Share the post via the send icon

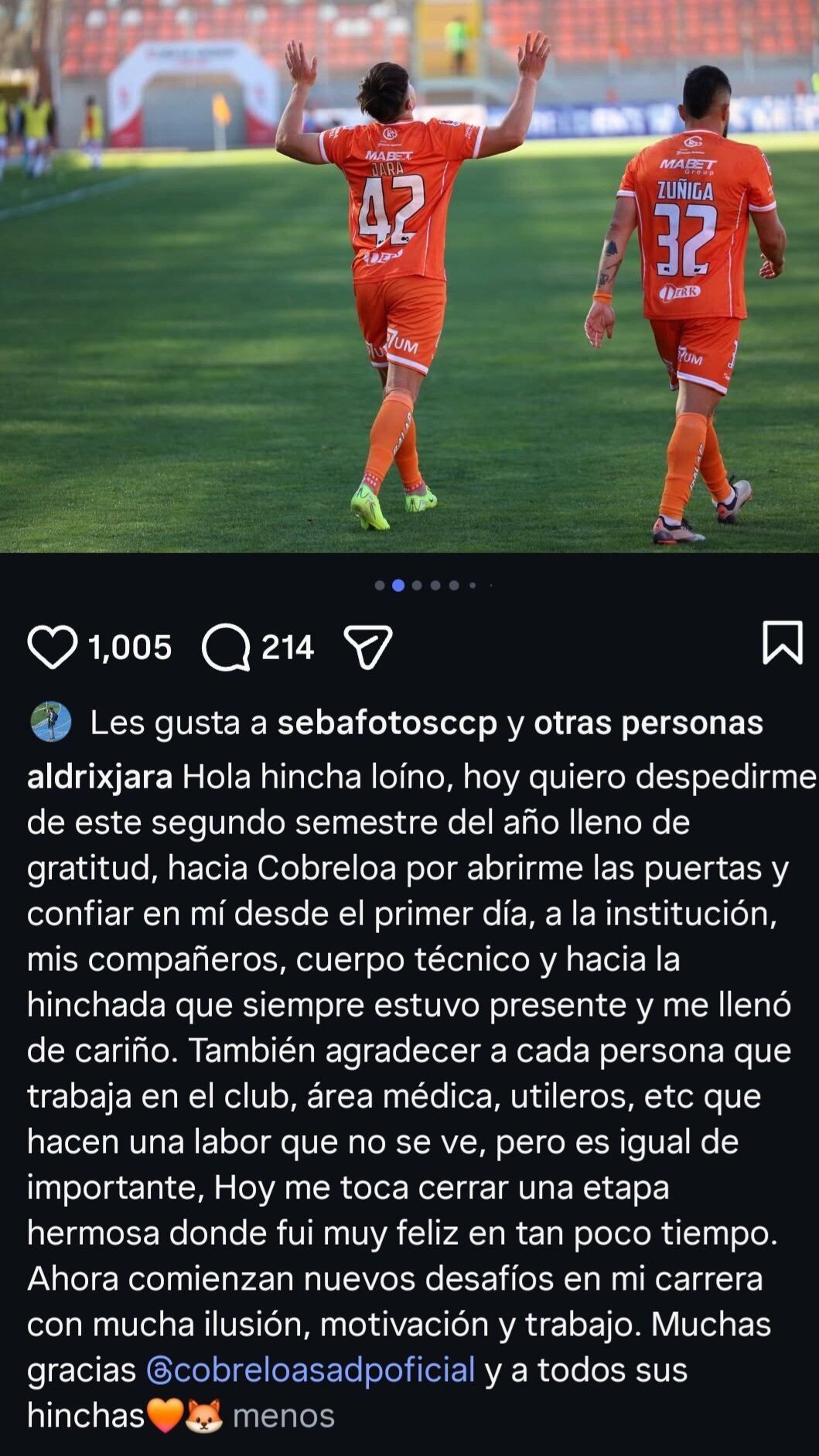(368, 647)
